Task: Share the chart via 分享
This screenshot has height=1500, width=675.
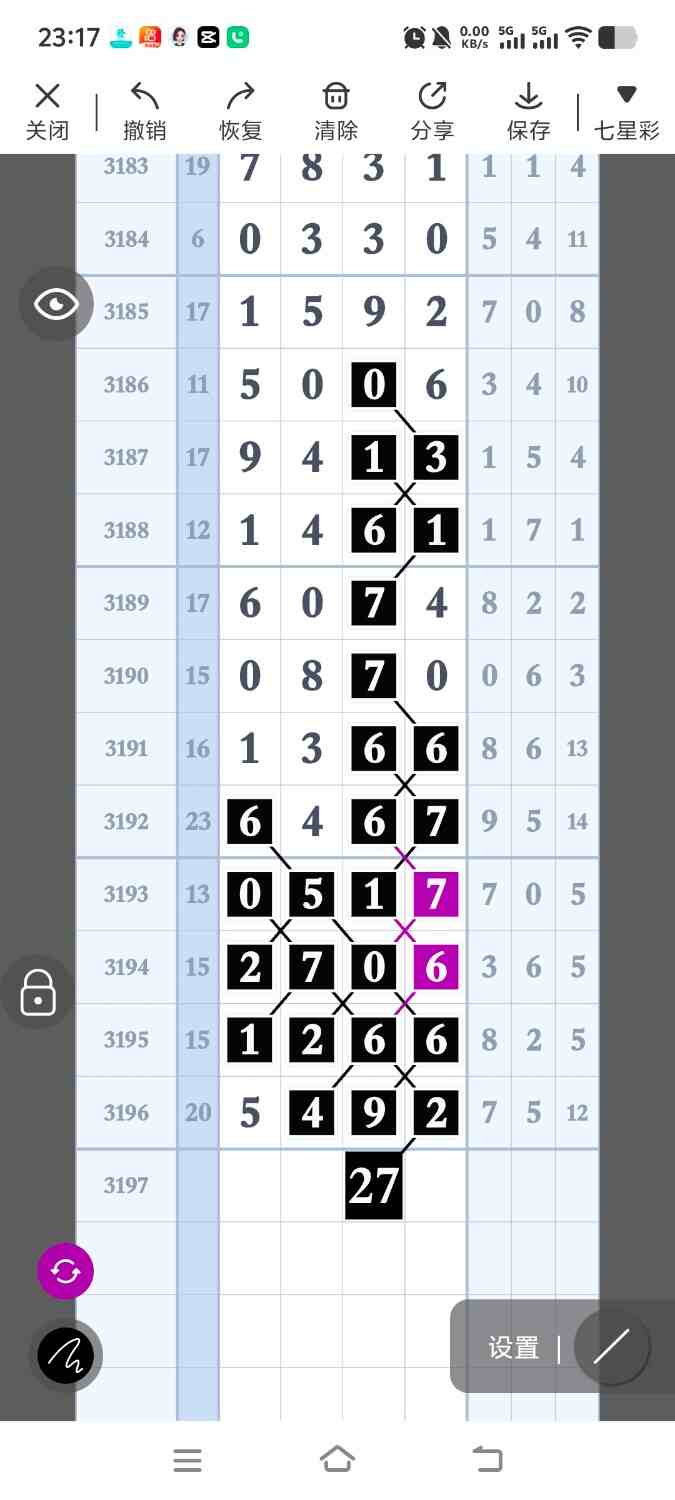Action: click(432, 111)
